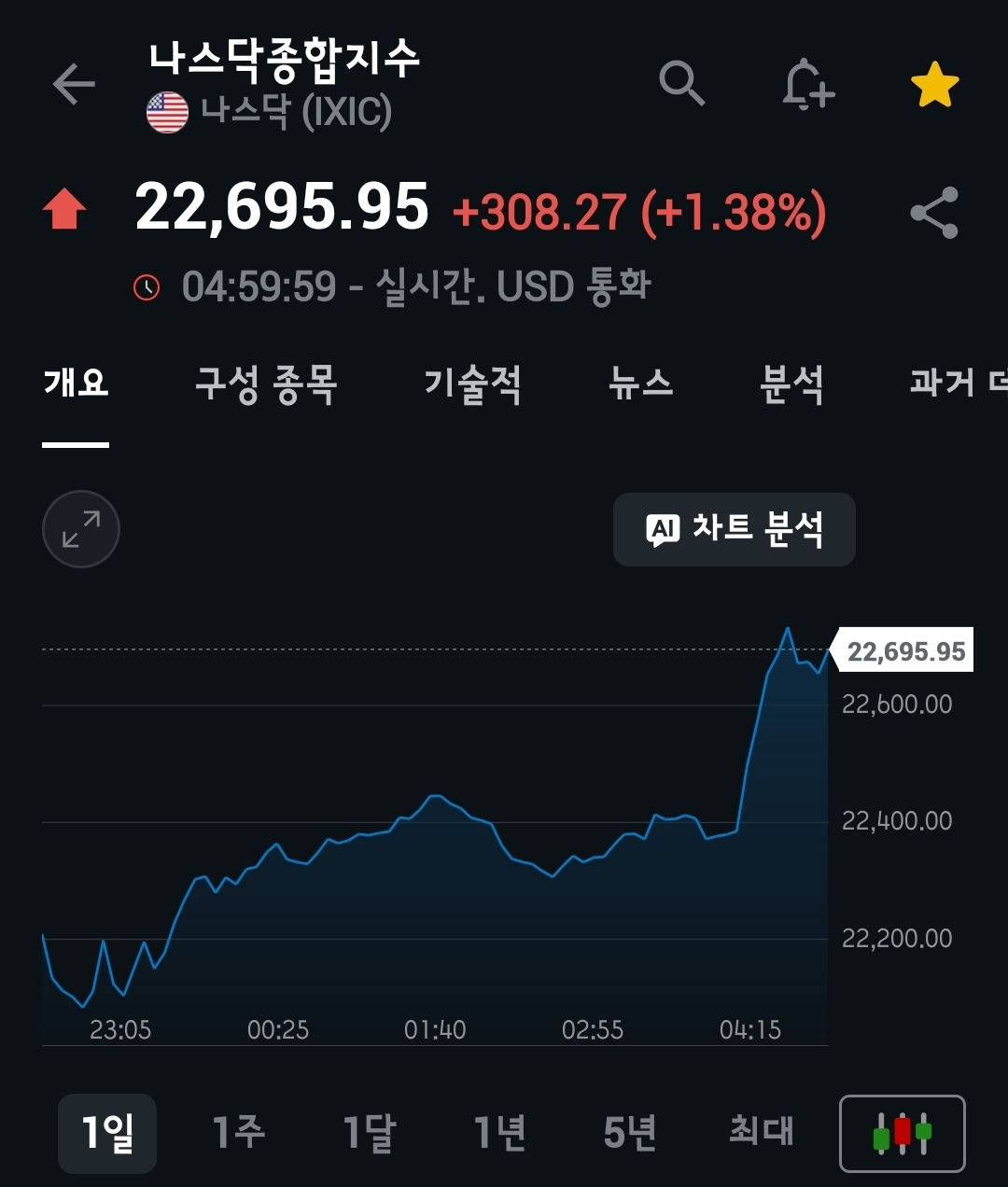Open the 과거 데이터 tab
The image size is (1008, 1187).
tap(958, 384)
